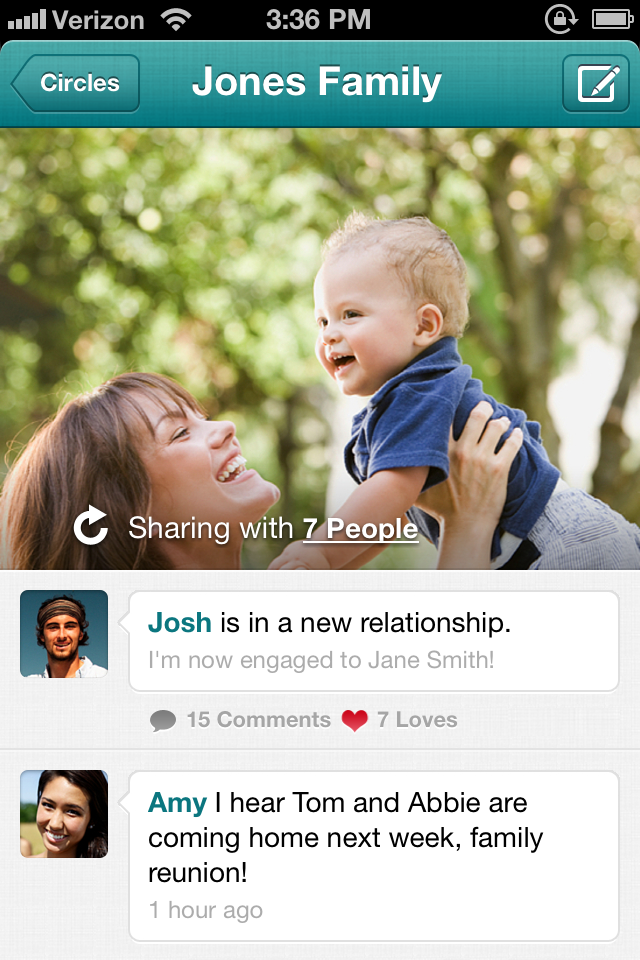Open Amy's family reunion post
The width and height of the screenshot is (640, 960).
(372, 855)
